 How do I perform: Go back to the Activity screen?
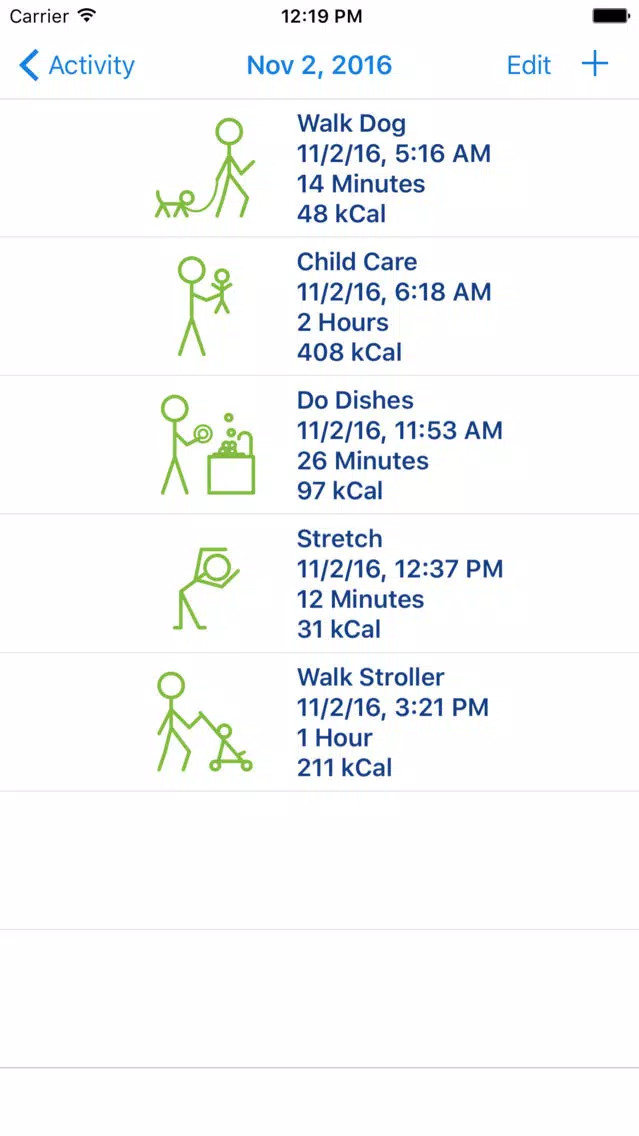(77, 65)
